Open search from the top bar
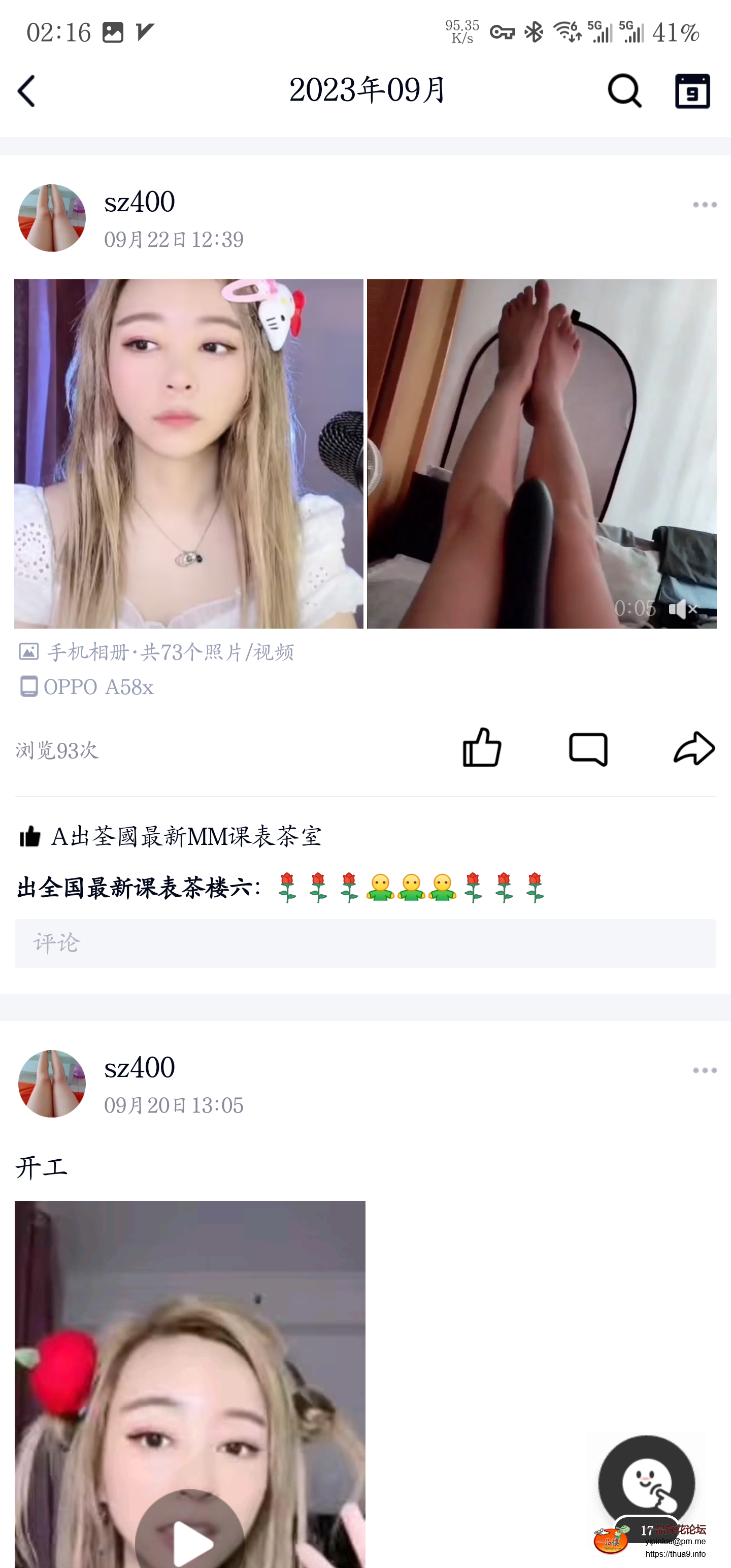Image resolution: width=731 pixels, height=1568 pixels. point(624,91)
